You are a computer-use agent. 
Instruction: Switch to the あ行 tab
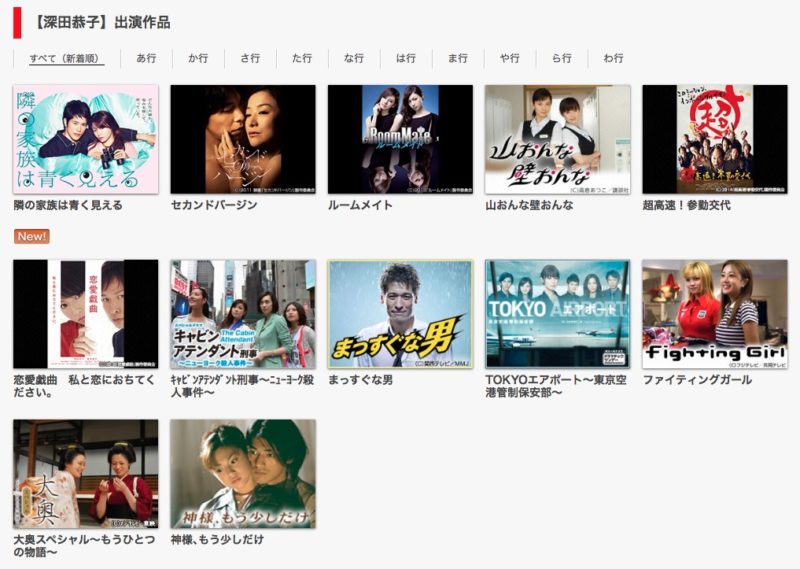tap(146, 58)
